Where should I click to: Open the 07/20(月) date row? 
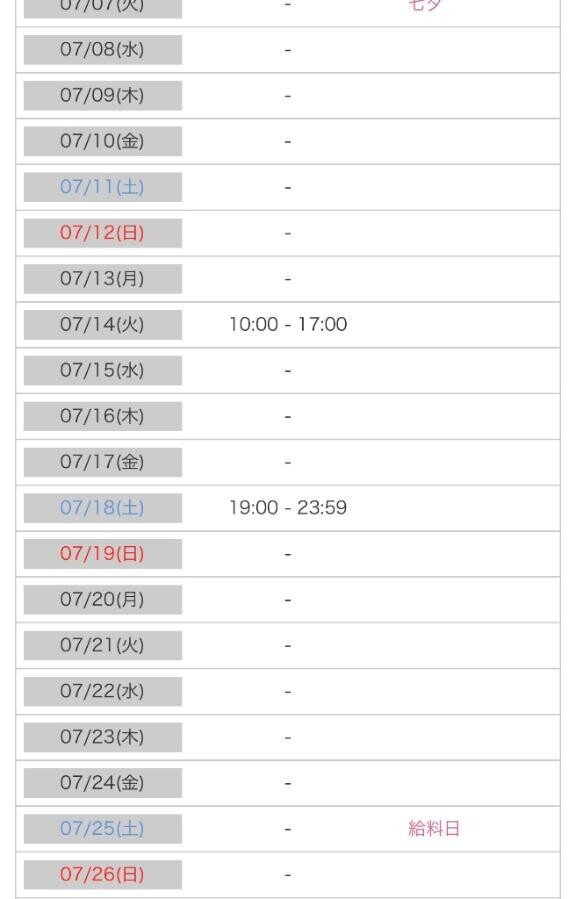click(x=288, y=600)
